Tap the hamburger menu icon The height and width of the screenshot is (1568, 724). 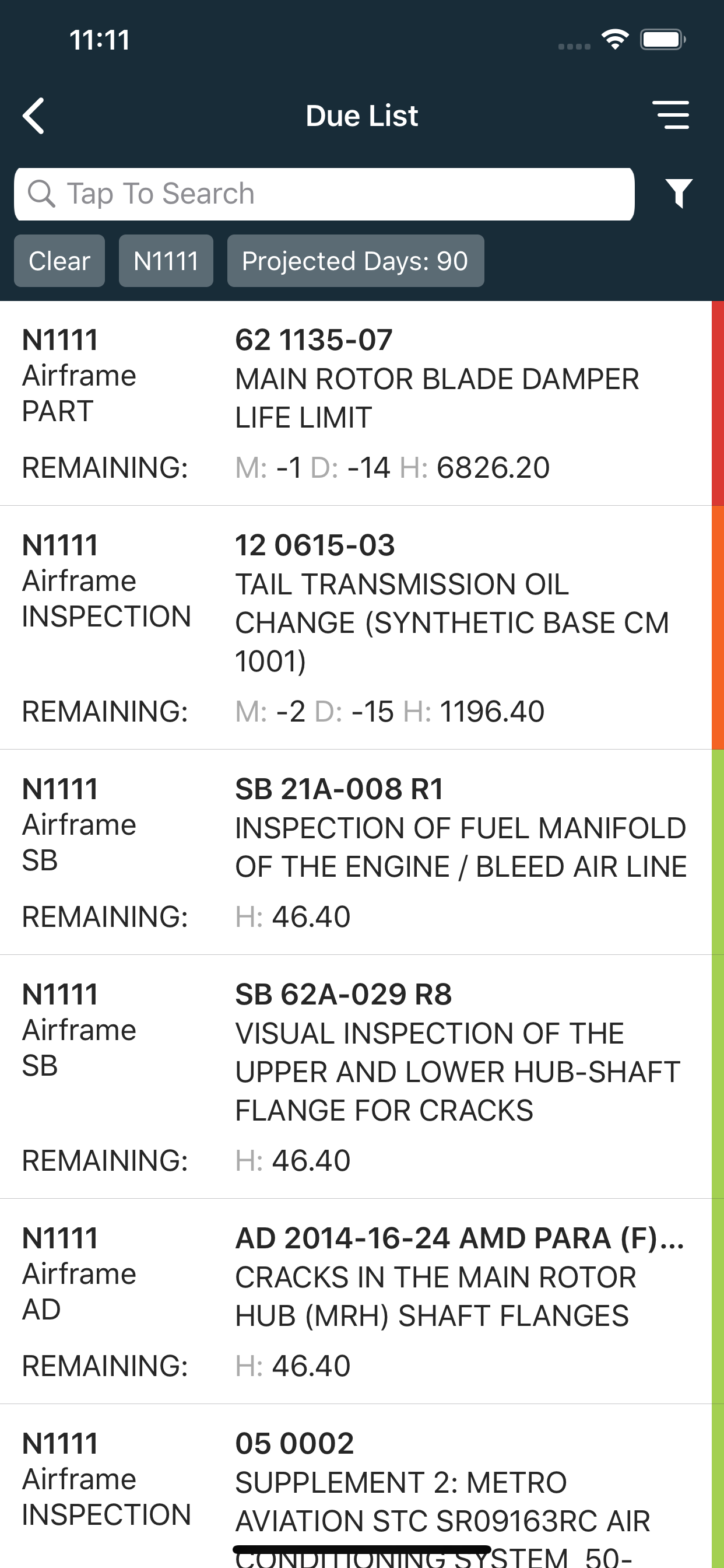(x=672, y=115)
